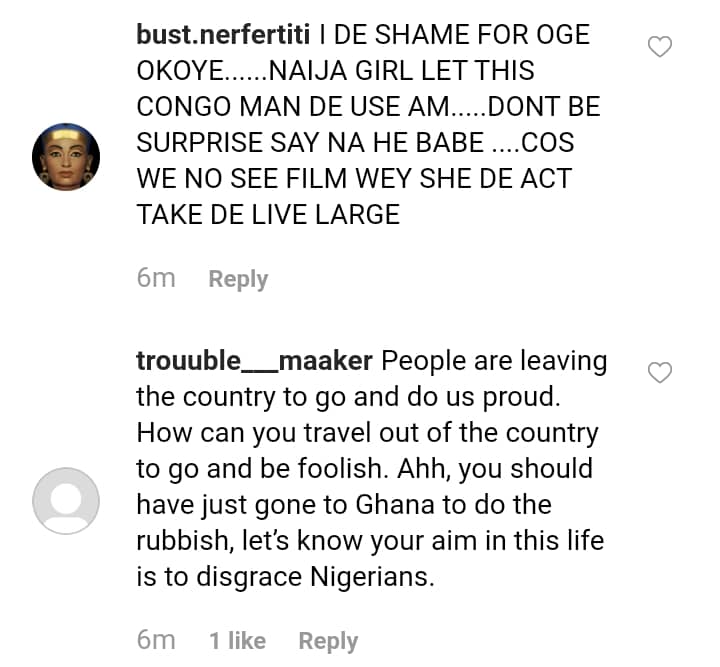View trouuble___maaker's profile via username

pos(254,361)
